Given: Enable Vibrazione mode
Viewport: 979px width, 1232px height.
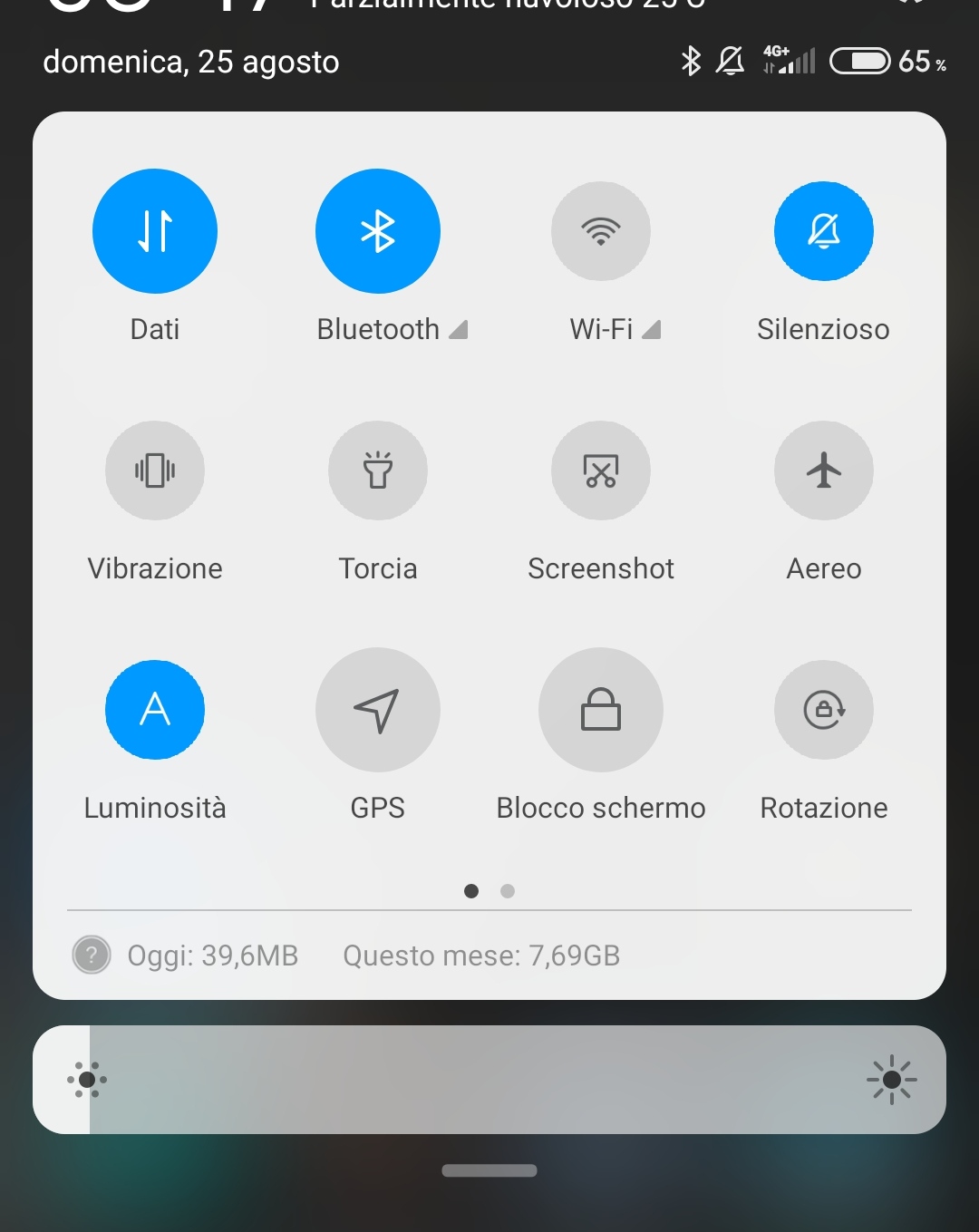Looking at the screenshot, I should click(x=155, y=470).
